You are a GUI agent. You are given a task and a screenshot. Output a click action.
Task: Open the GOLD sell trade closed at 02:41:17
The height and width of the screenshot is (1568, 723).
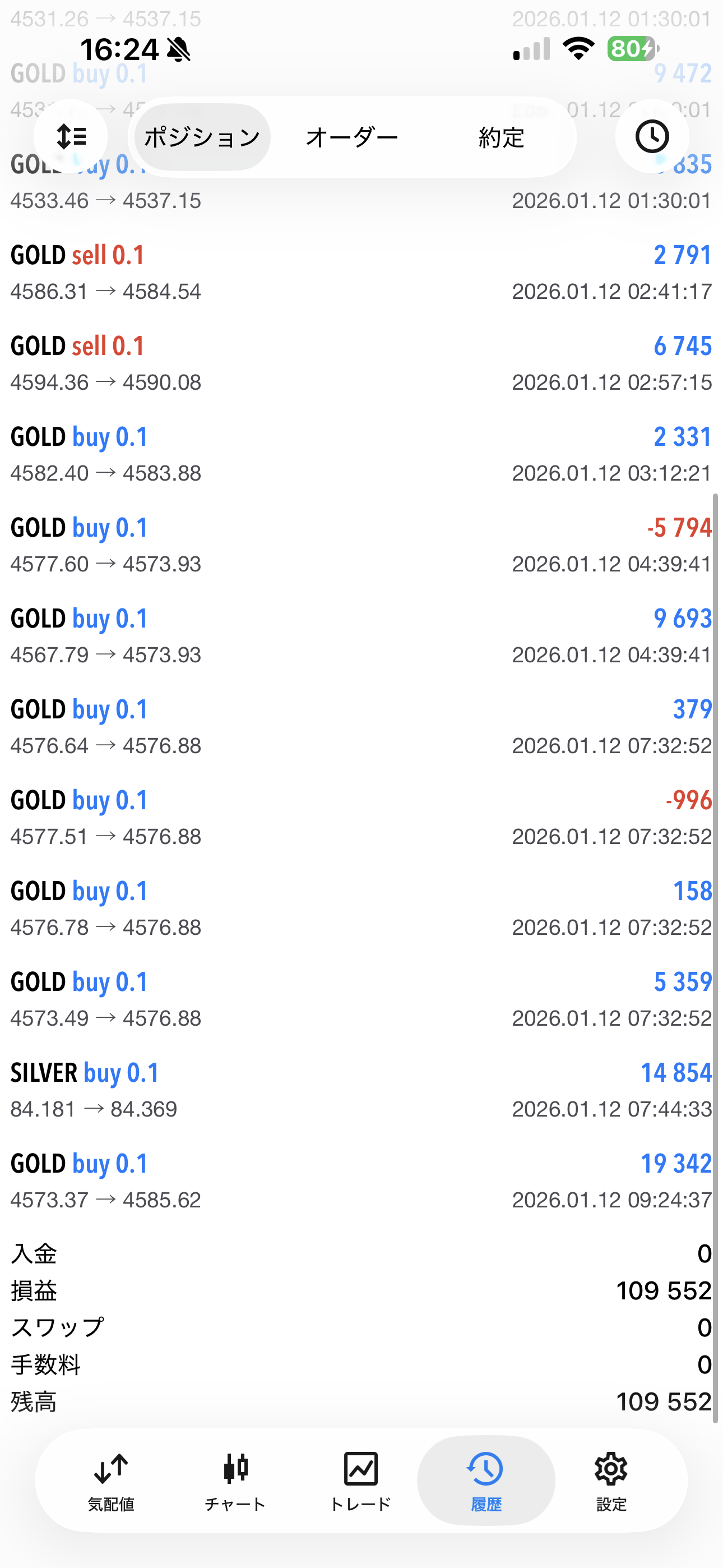[361, 273]
